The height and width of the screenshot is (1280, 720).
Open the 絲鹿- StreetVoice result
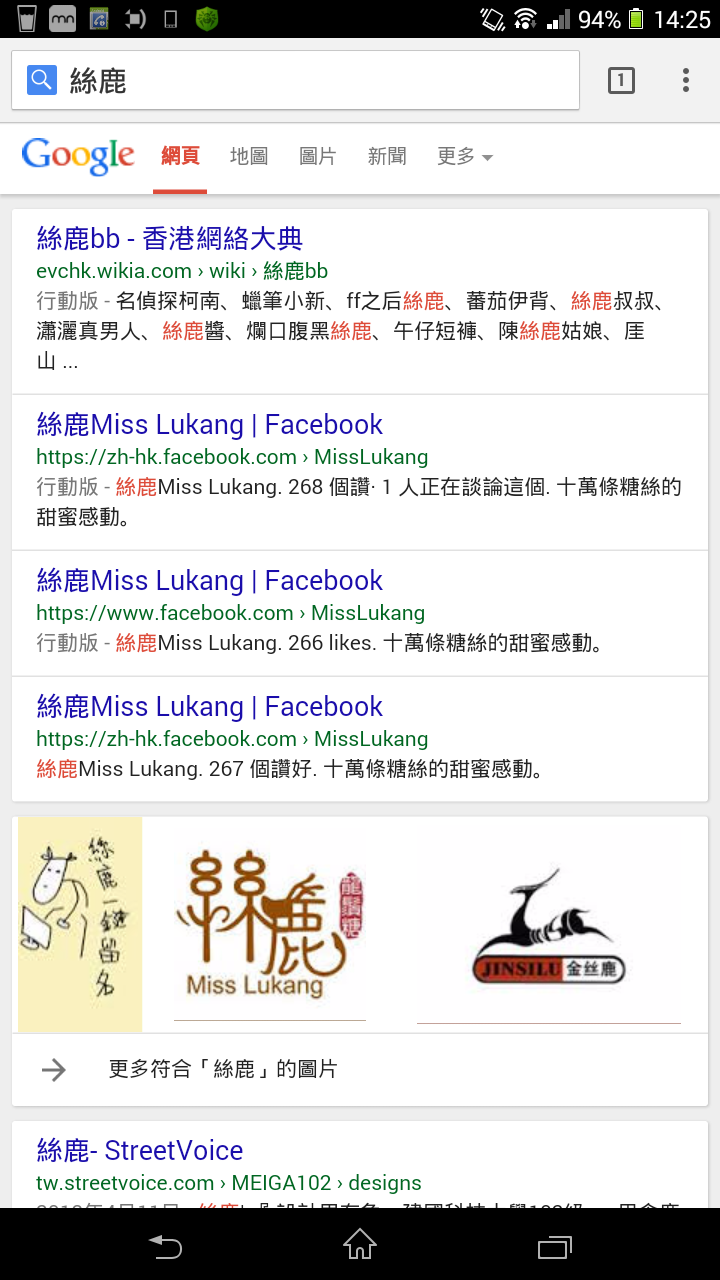(x=140, y=1151)
